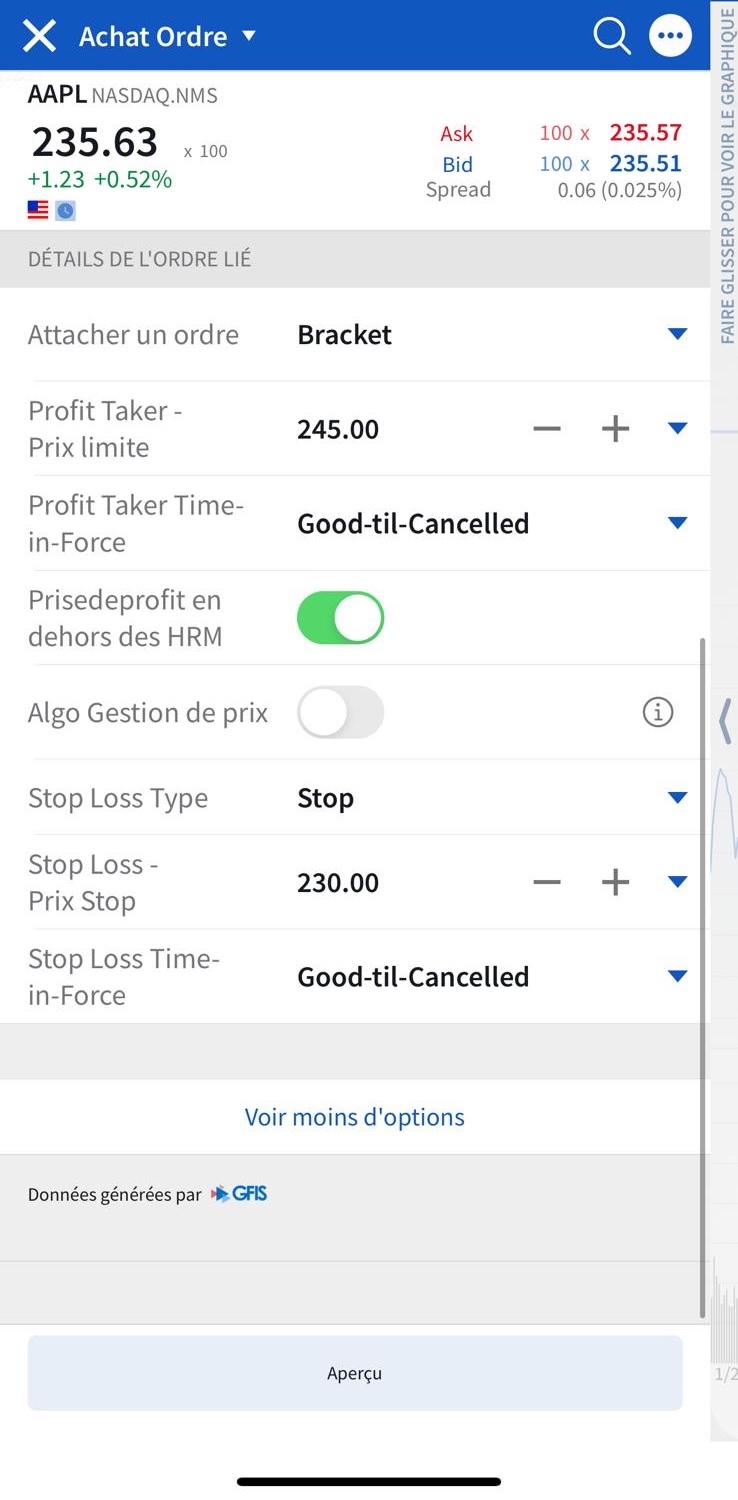The height and width of the screenshot is (1500, 738).
Task: Show info about Algo Gestion de prix
Action: (x=657, y=712)
